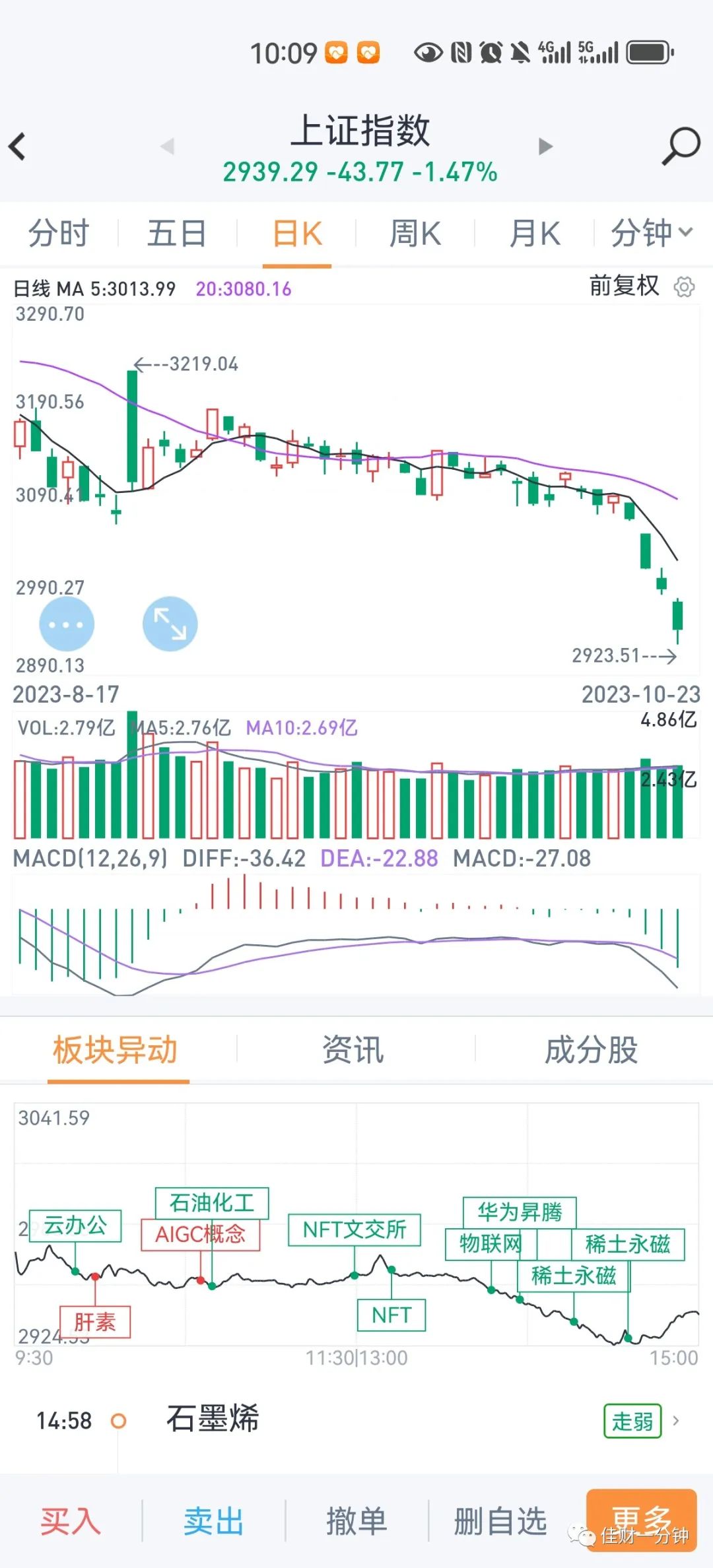Screen dimensions: 713x1568
Task: Switch to the 分时 chart tab
Action: click(x=59, y=234)
